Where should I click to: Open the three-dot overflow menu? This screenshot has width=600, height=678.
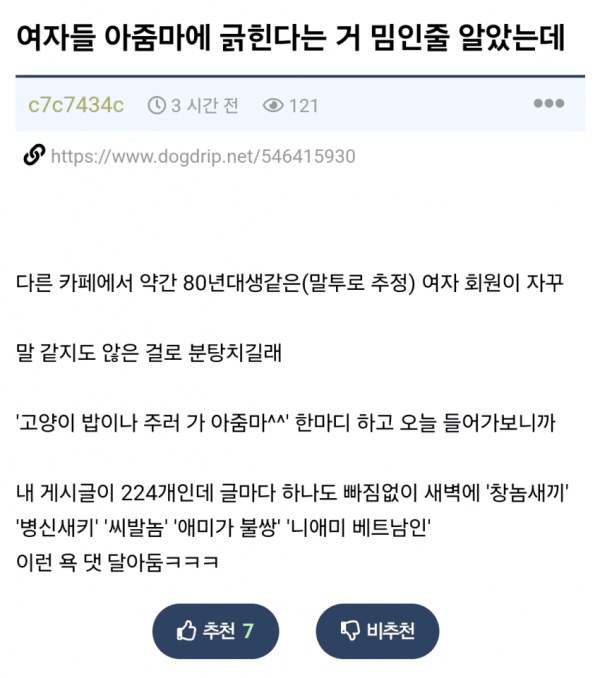(549, 103)
